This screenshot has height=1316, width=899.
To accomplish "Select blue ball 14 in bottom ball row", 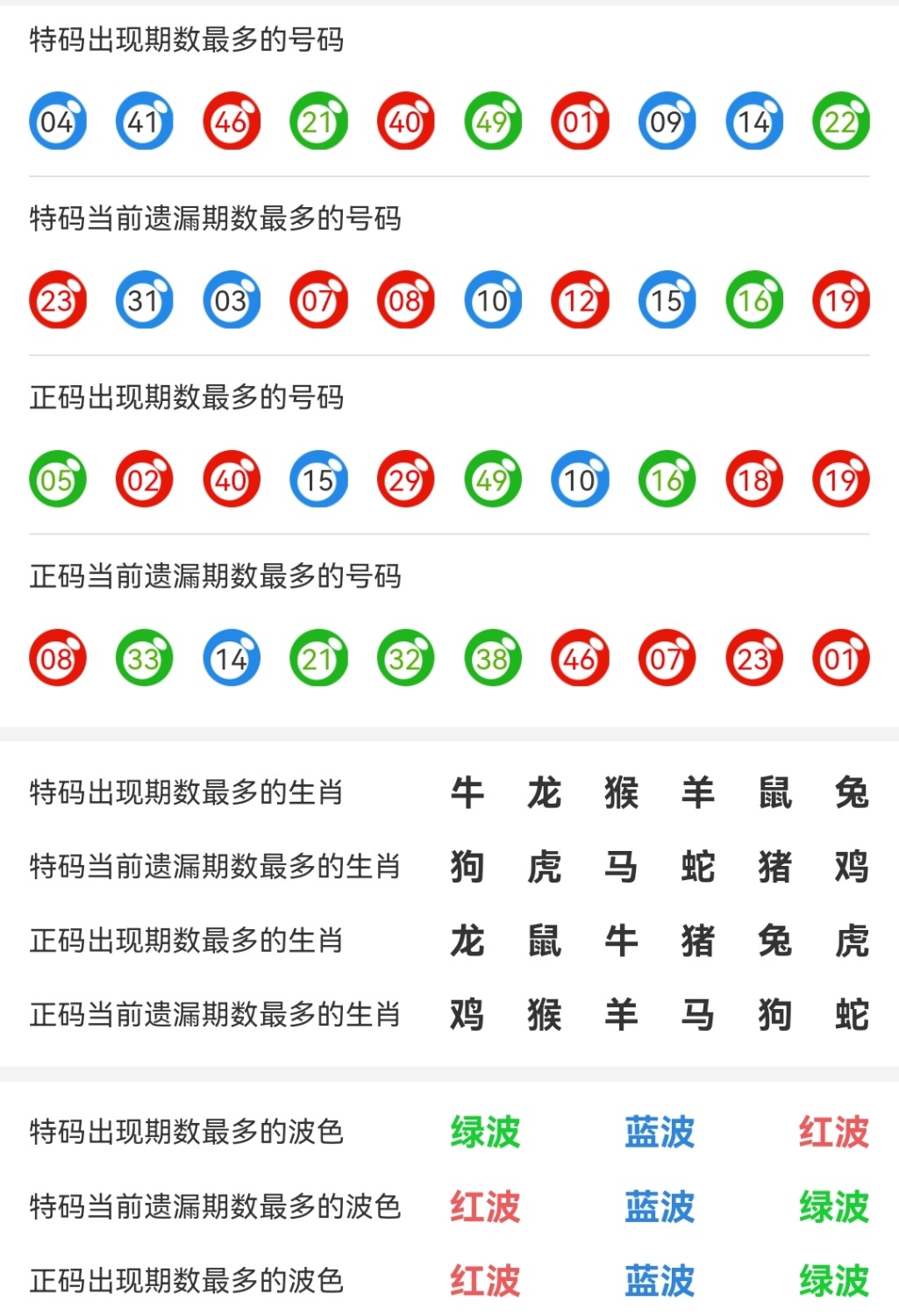I will [231, 657].
